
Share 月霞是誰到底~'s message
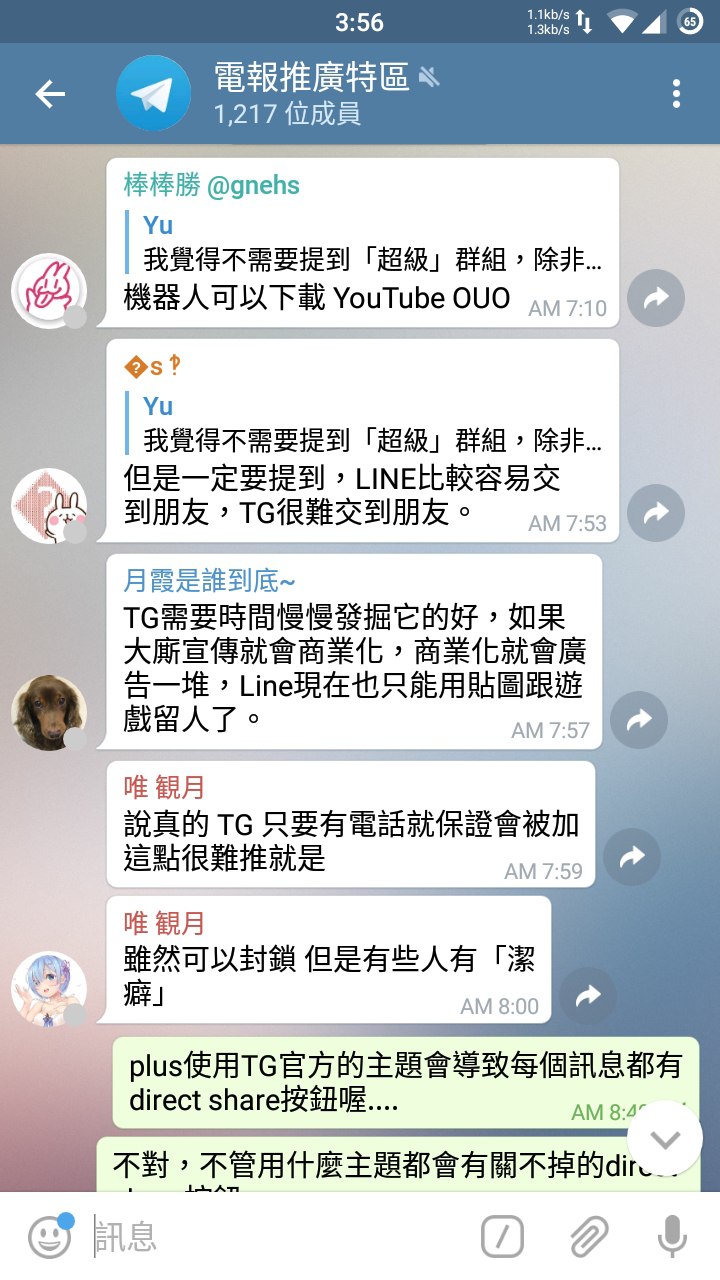(639, 719)
